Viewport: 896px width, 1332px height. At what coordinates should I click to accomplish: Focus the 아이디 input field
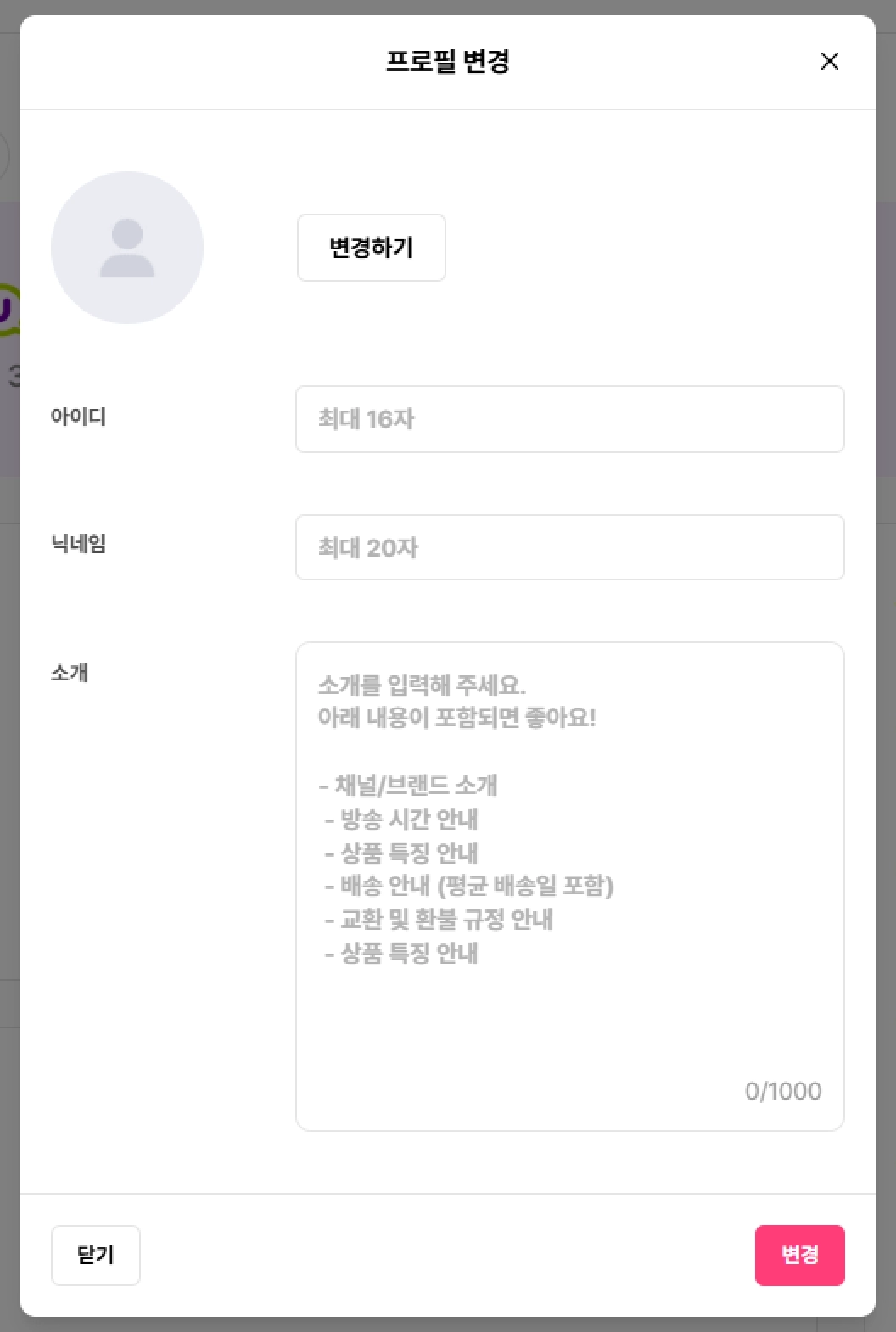570,419
